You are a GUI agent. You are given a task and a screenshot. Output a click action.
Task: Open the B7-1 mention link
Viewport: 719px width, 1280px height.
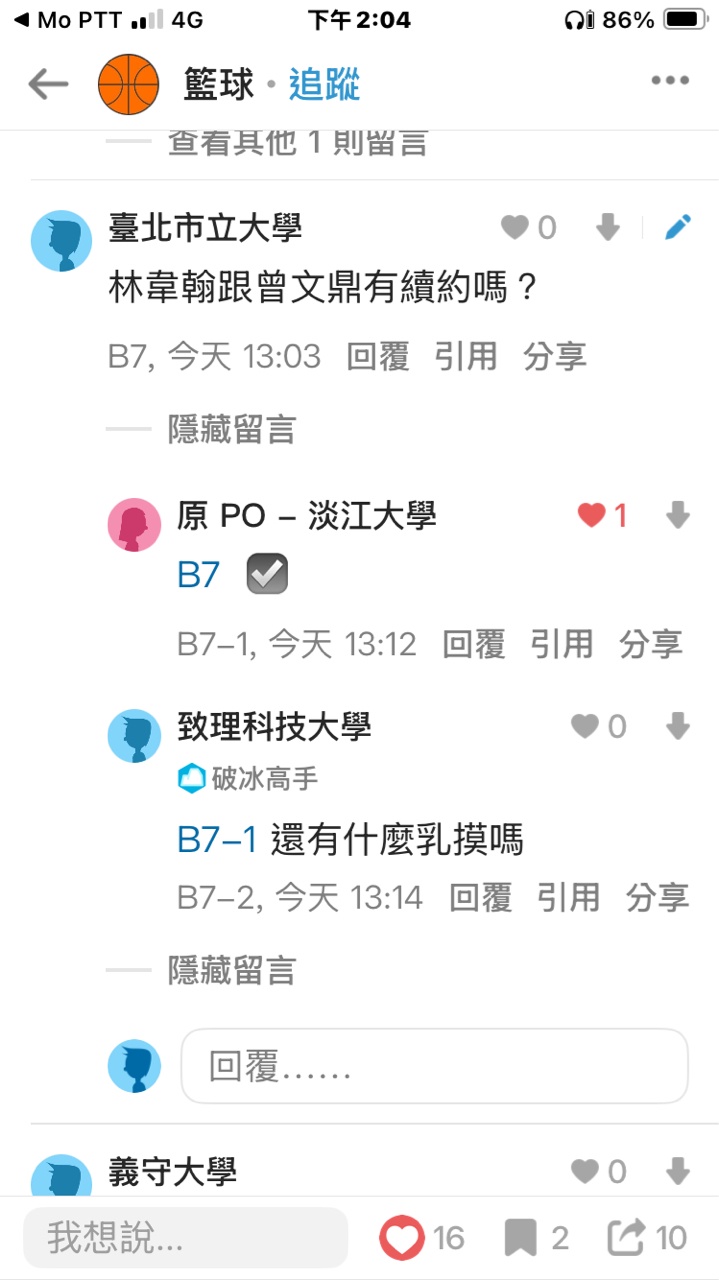(218, 840)
